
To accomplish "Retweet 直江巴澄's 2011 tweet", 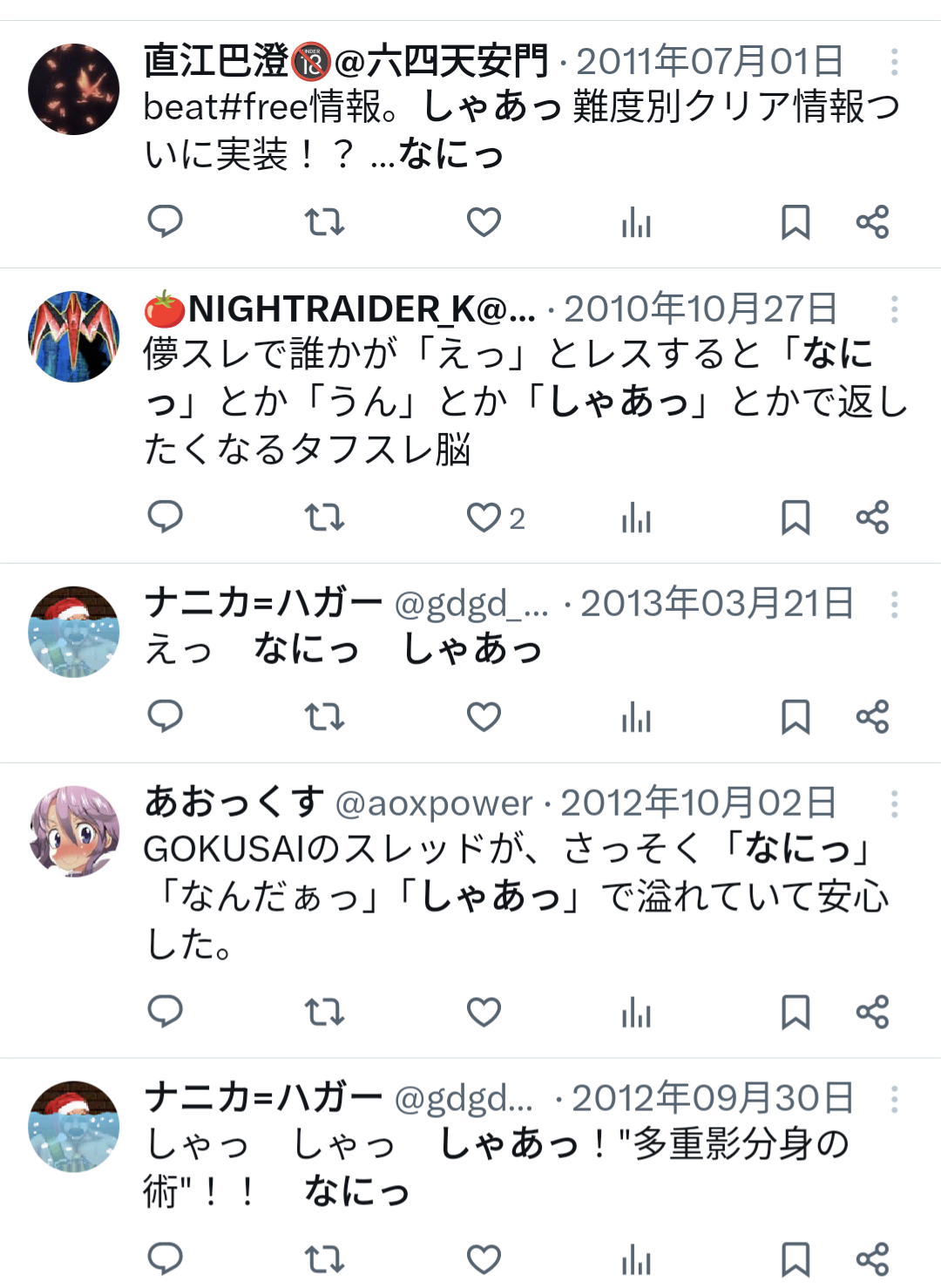I will pos(324,222).
